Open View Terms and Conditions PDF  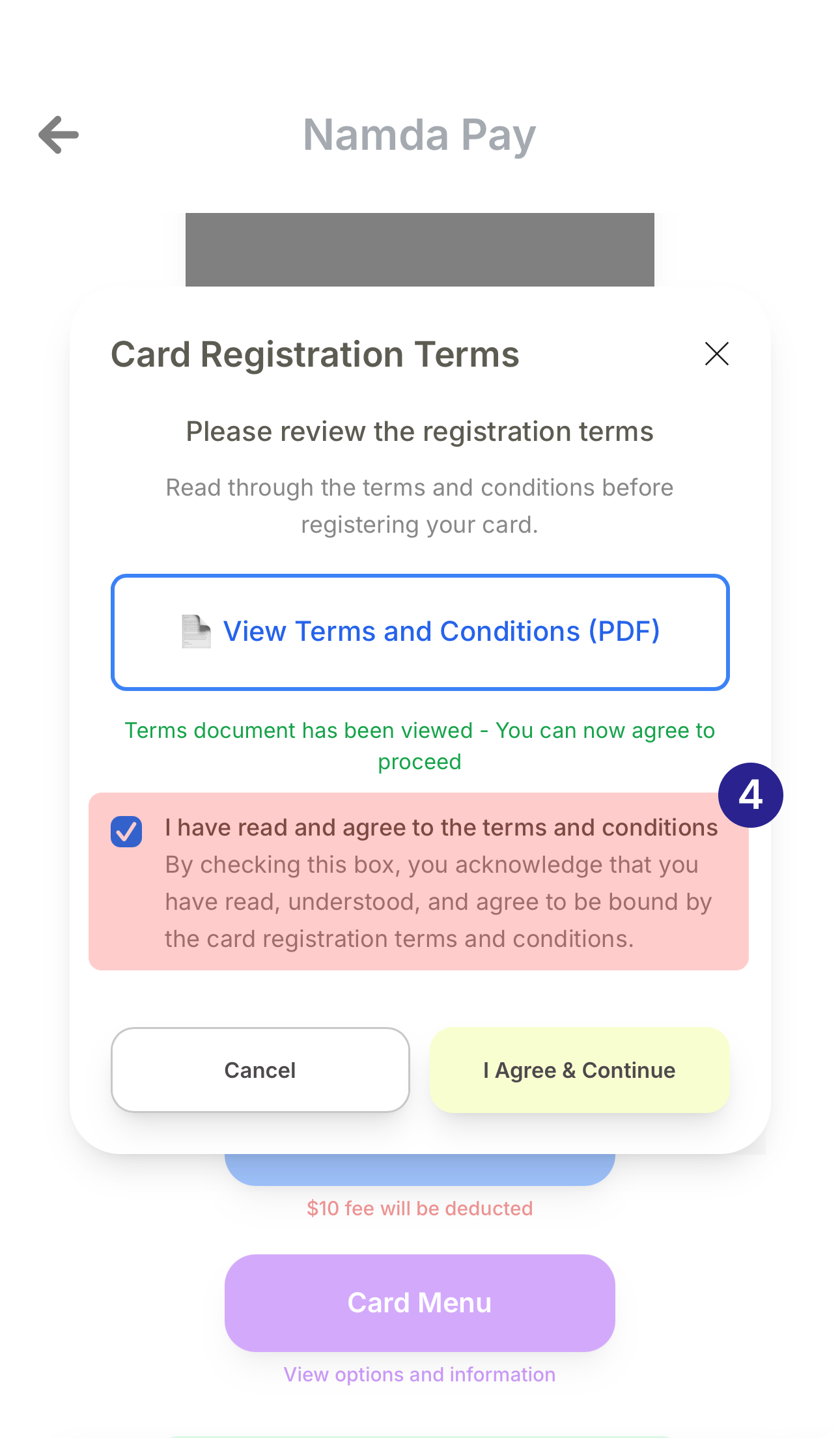click(420, 630)
